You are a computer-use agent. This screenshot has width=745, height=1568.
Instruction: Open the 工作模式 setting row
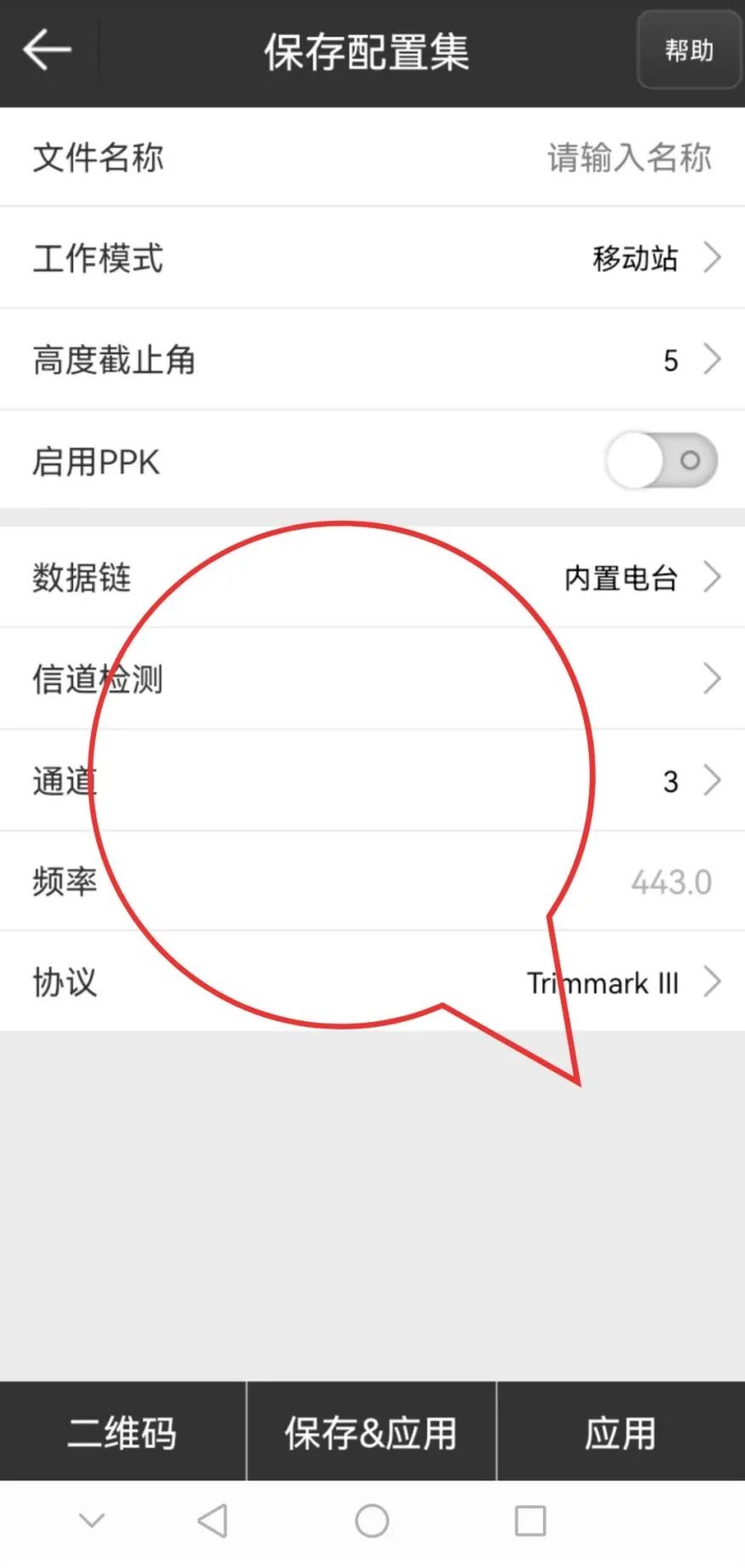pyautogui.click(x=372, y=258)
